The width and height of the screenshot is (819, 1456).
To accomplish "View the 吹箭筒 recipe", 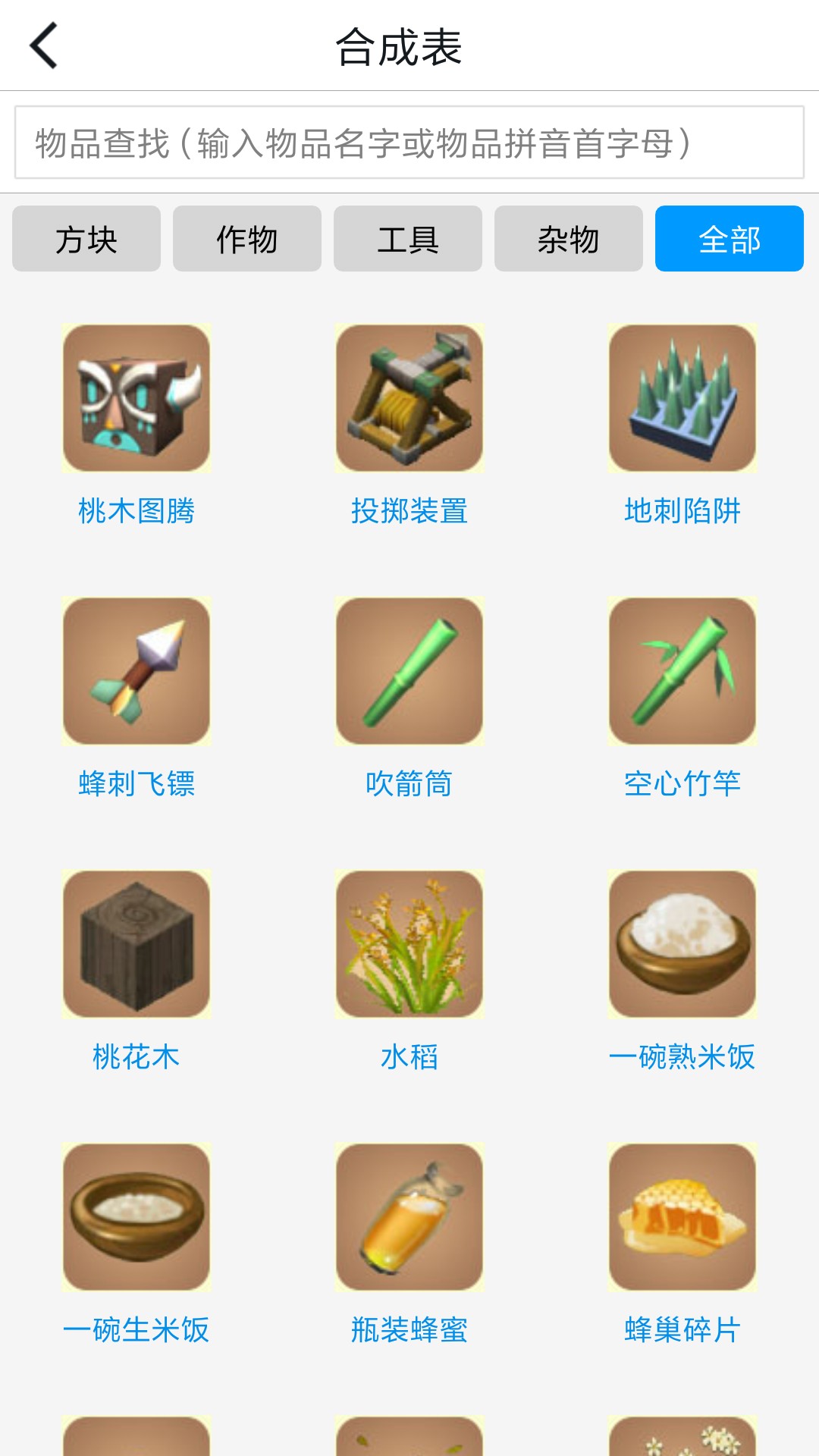I will tap(409, 671).
